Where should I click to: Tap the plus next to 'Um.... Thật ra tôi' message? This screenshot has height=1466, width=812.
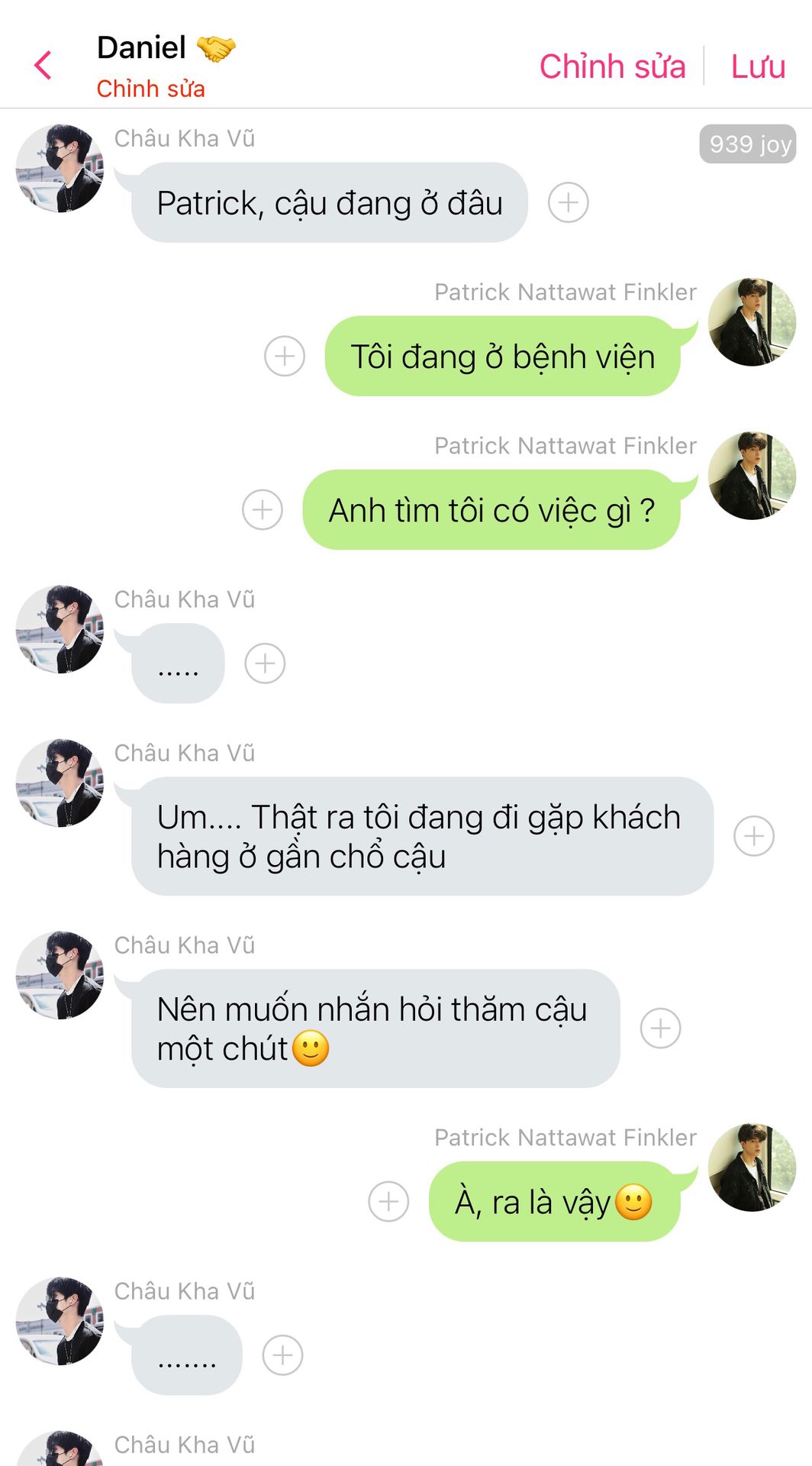(754, 836)
